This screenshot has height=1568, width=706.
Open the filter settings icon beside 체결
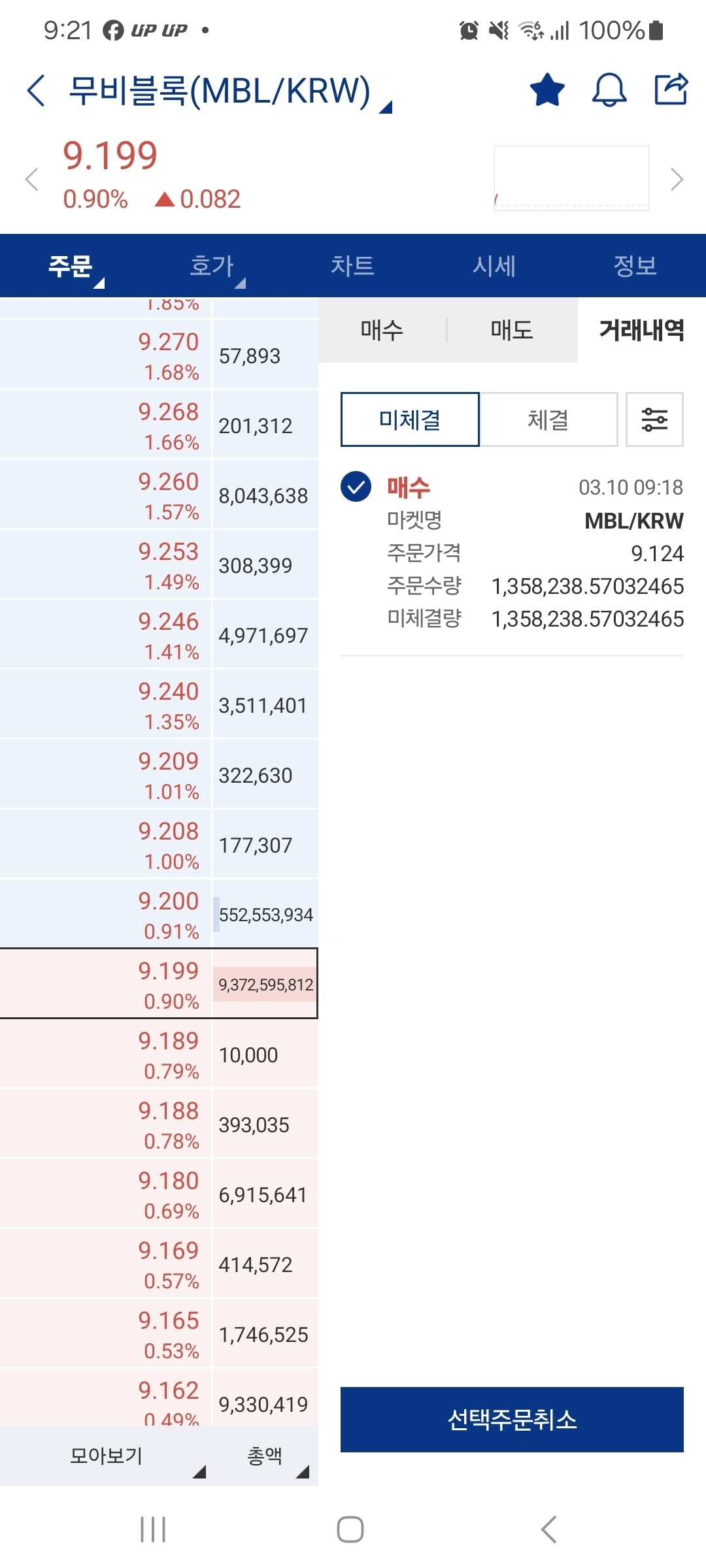(654, 420)
